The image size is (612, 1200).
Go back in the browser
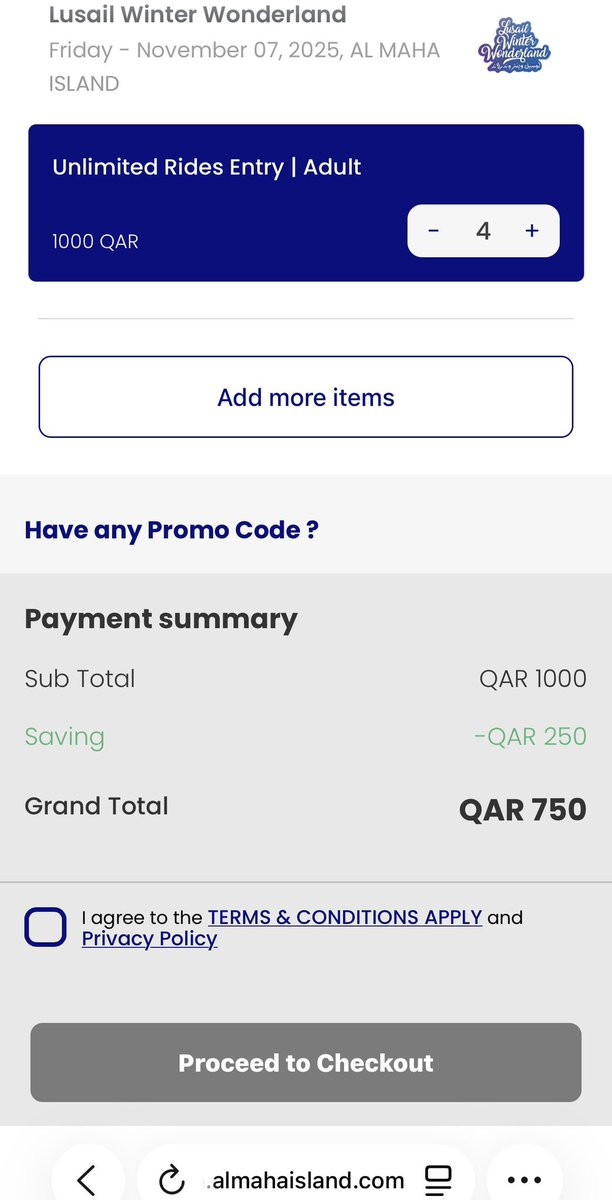[x=87, y=1180]
